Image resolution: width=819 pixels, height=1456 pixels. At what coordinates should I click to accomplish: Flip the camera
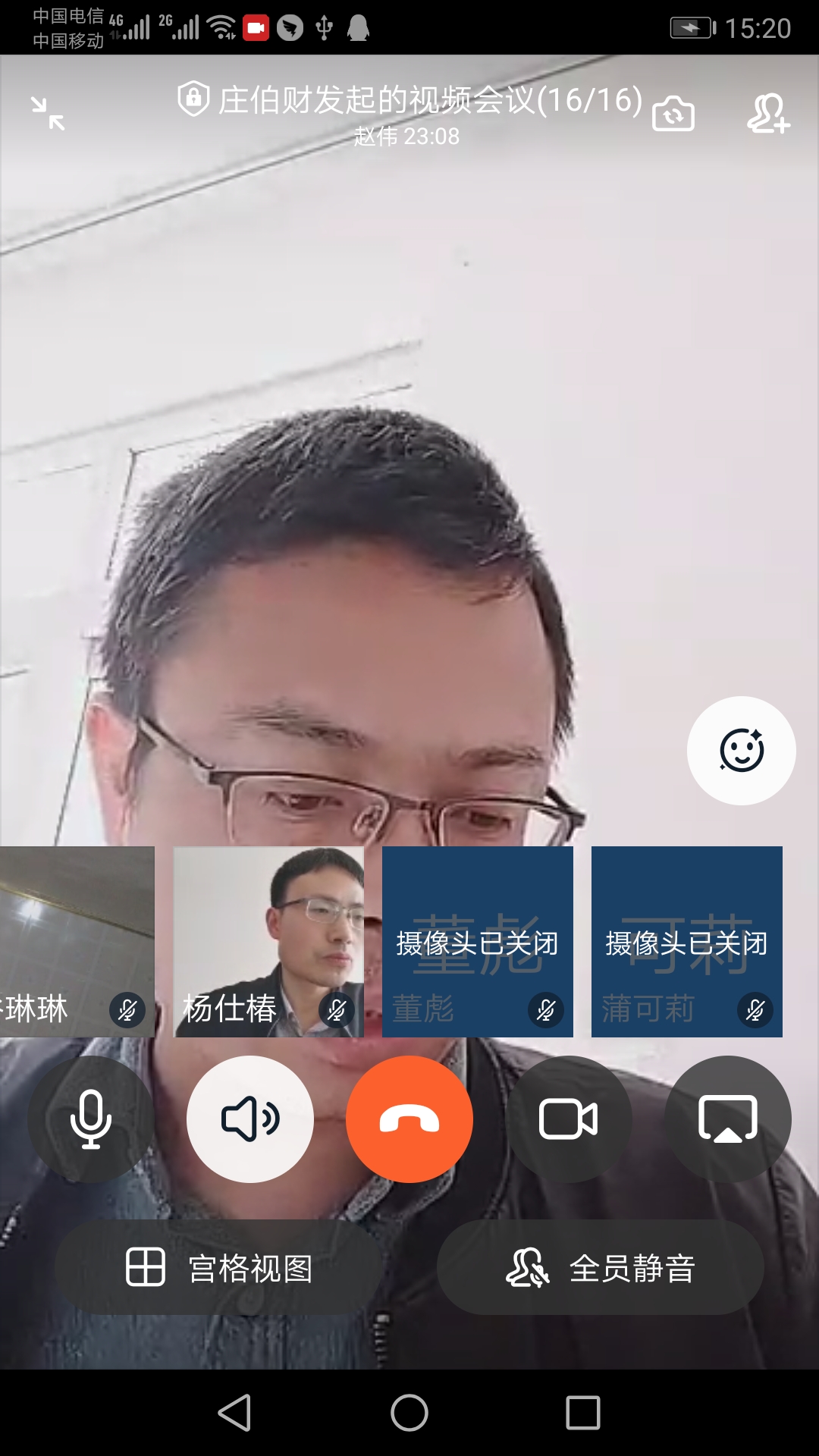(x=673, y=114)
